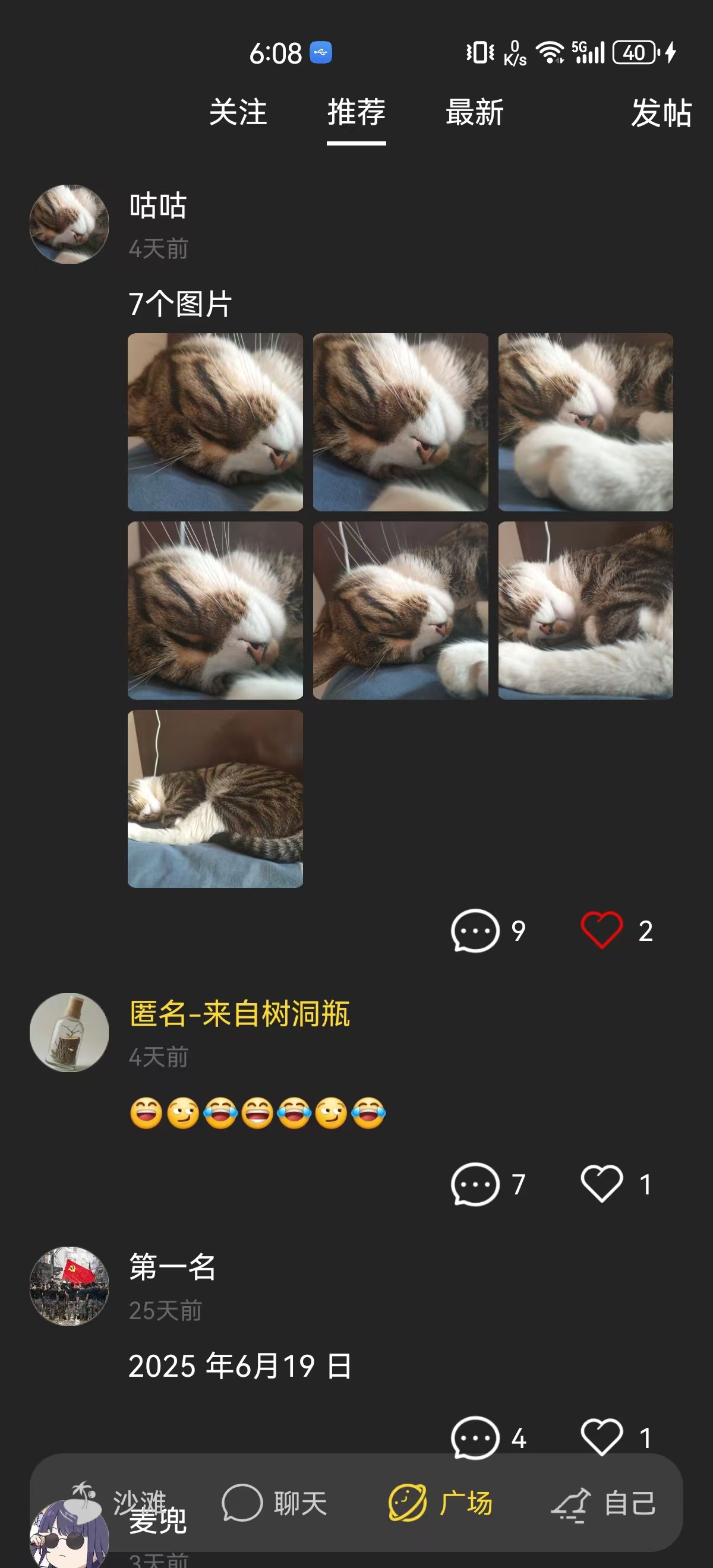Screen dimensions: 713x1568
Task: Unlike 咕咕's post via red heart
Action: pos(601,930)
